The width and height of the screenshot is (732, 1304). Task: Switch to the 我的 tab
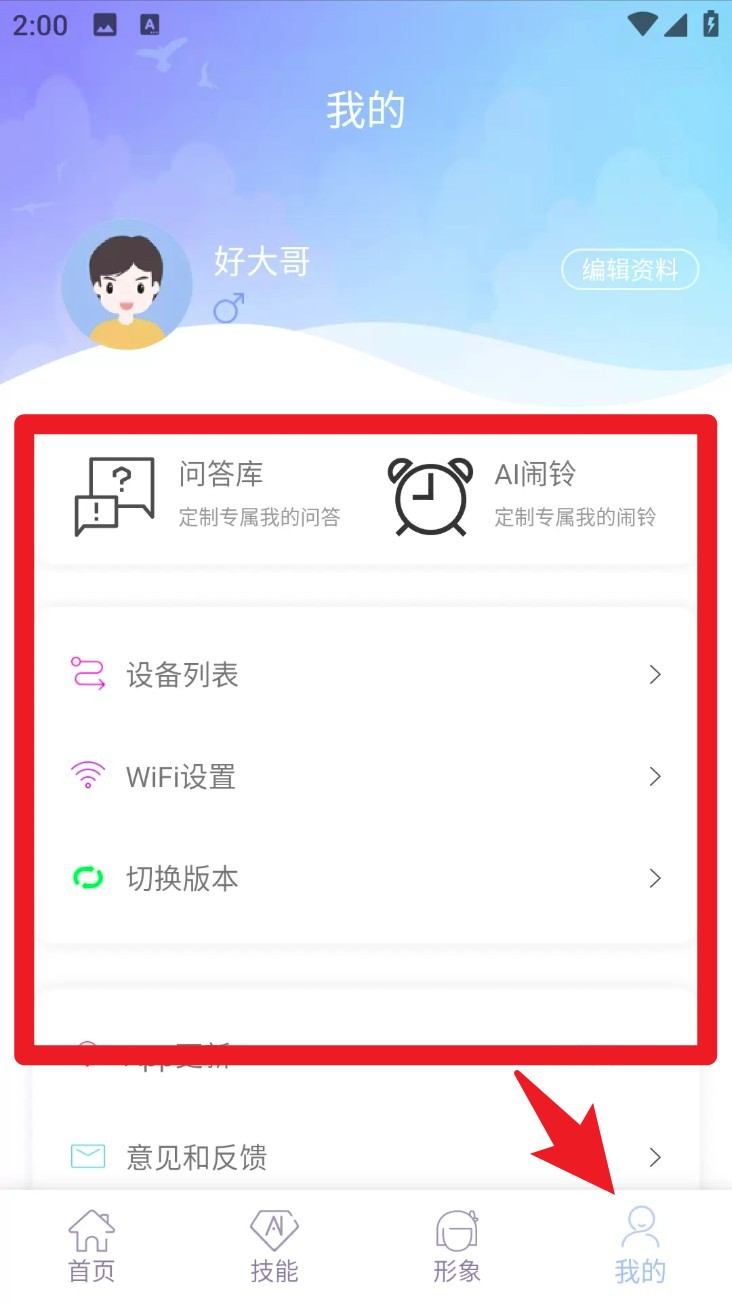click(x=640, y=1243)
